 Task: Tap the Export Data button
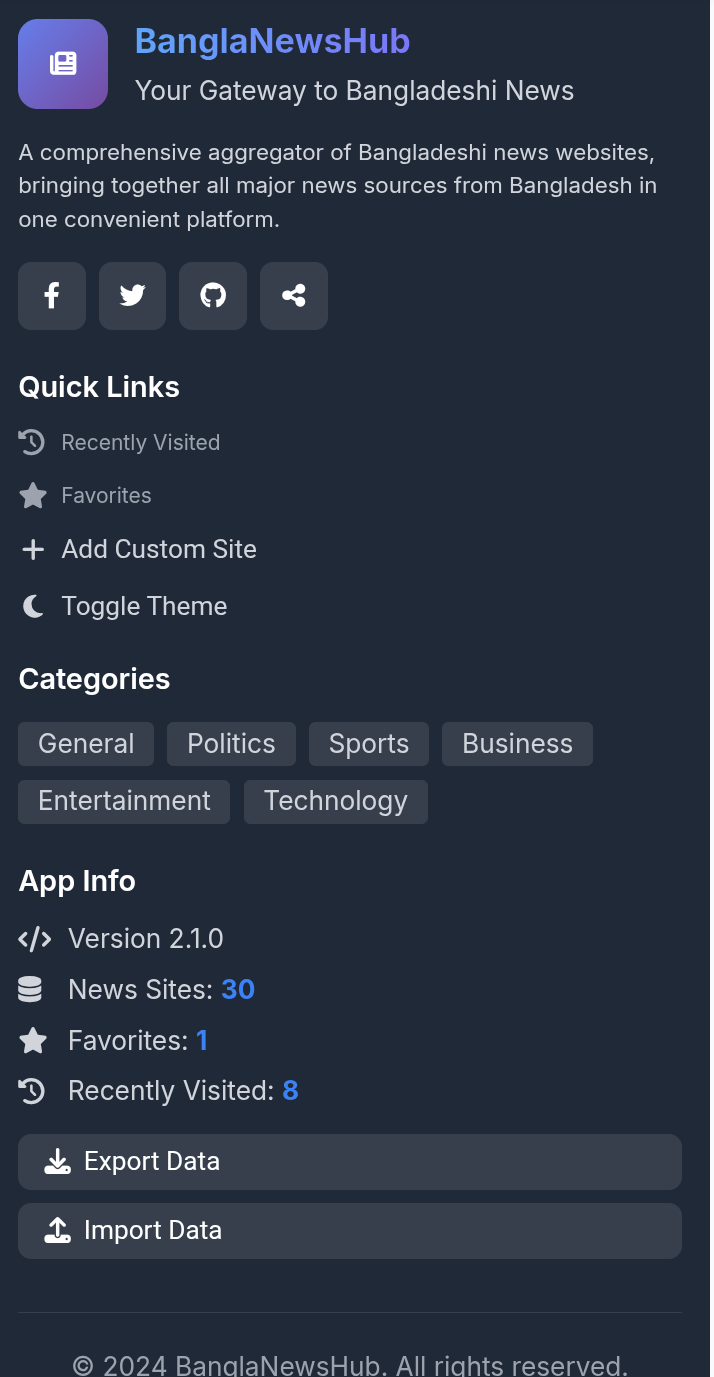tap(350, 1162)
